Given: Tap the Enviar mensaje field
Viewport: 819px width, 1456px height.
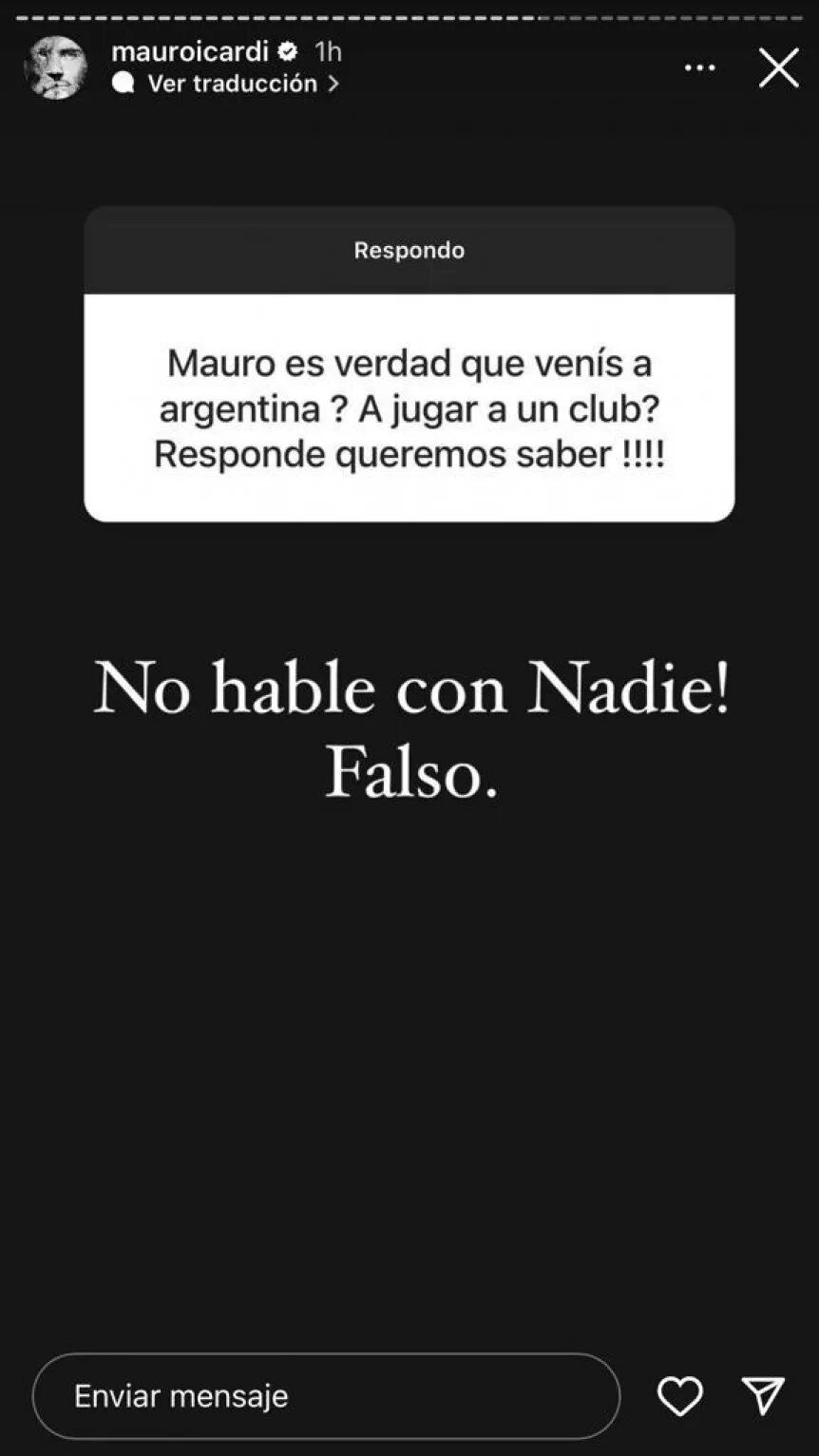Looking at the screenshot, I should point(326,1395).
